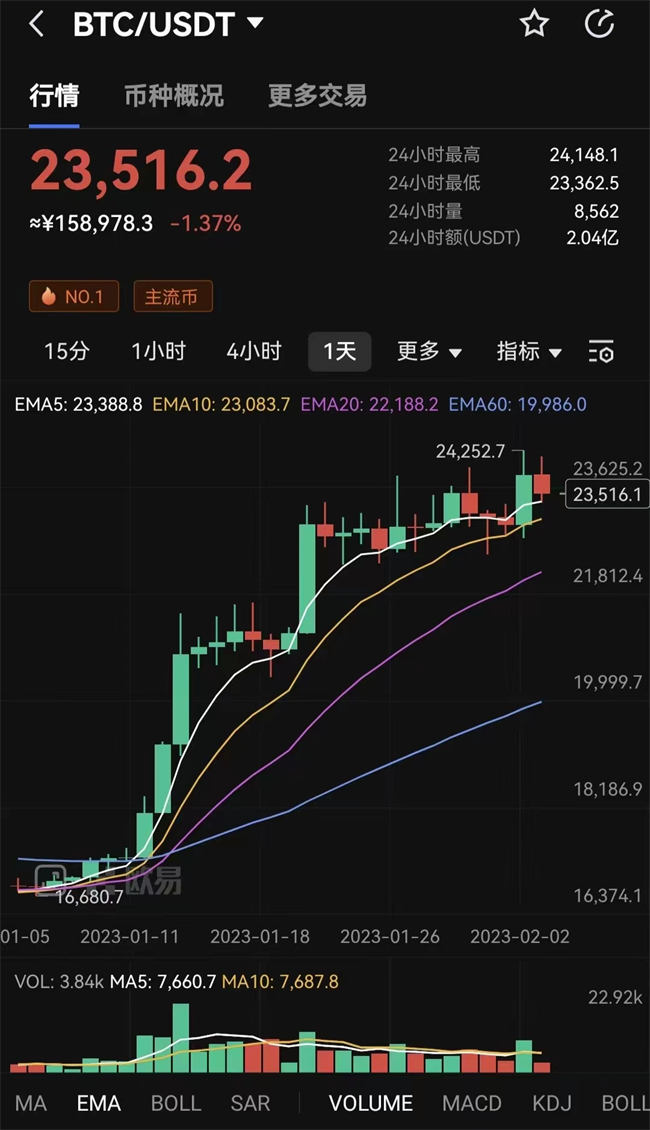Switch to the 更多交易 tab
Image resolution: width=650 pixels, height=1130 pixels.
click(x=317, y=95)
